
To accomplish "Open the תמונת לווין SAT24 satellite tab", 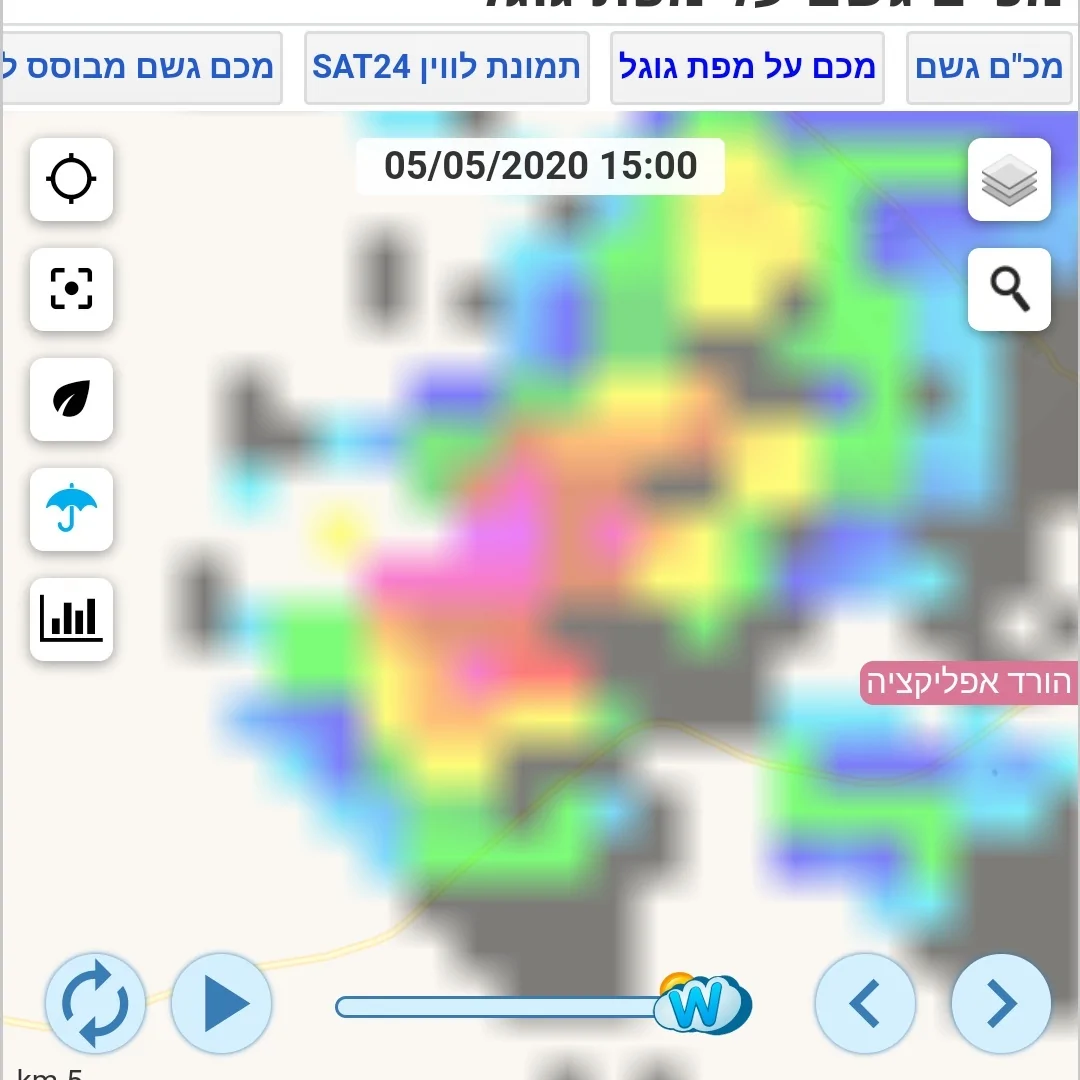I will [x=446, y=68].
